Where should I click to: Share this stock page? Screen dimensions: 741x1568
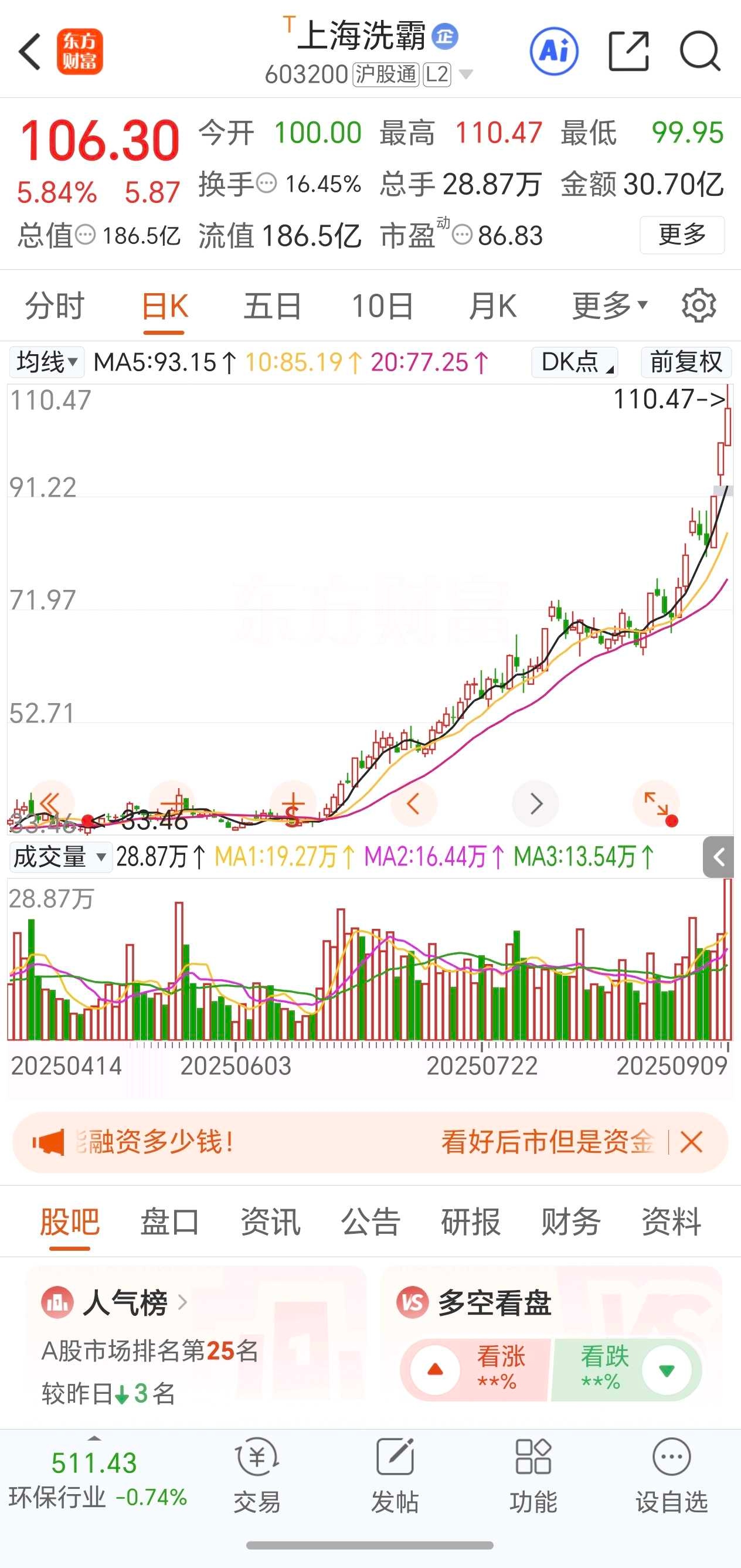point(629,51)
